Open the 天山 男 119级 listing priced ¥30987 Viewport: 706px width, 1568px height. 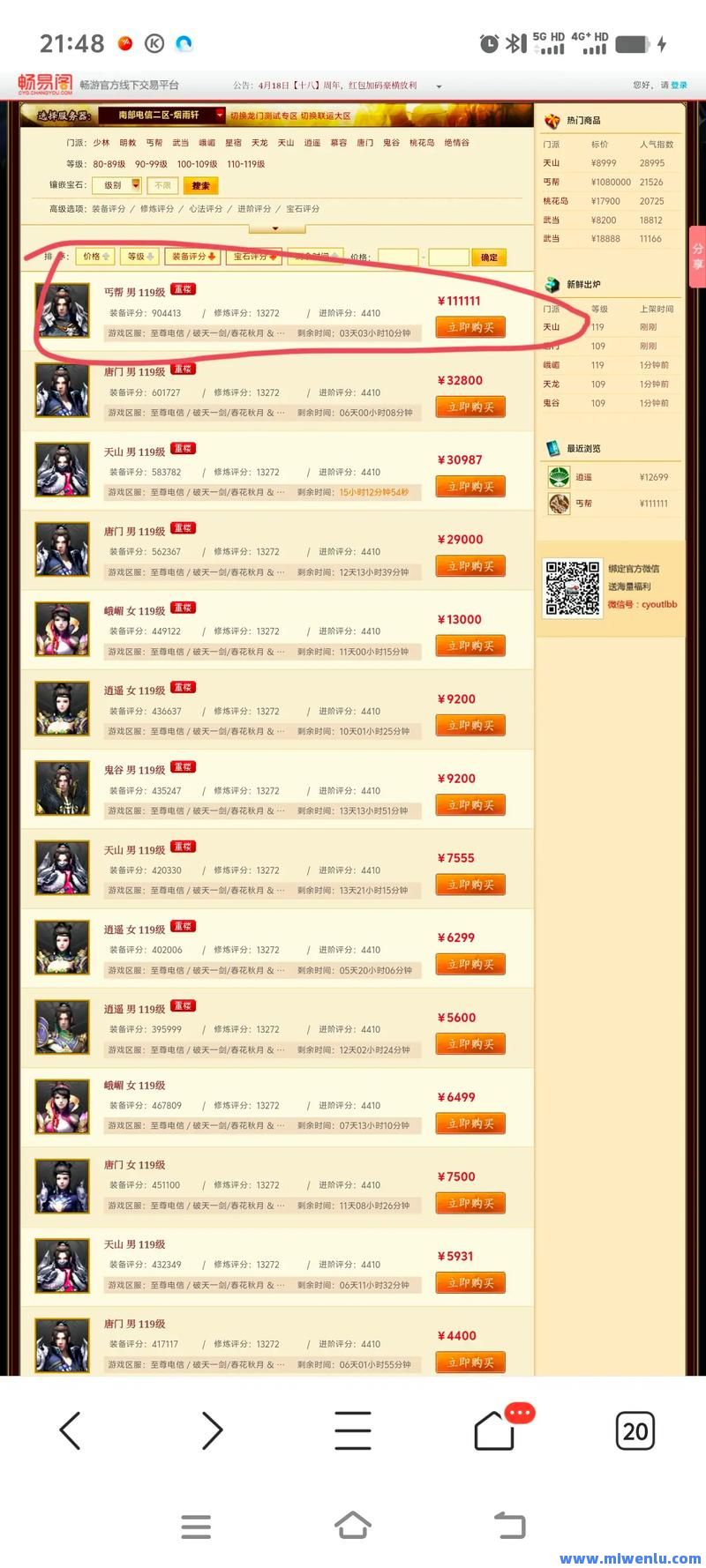coord(134,452)
